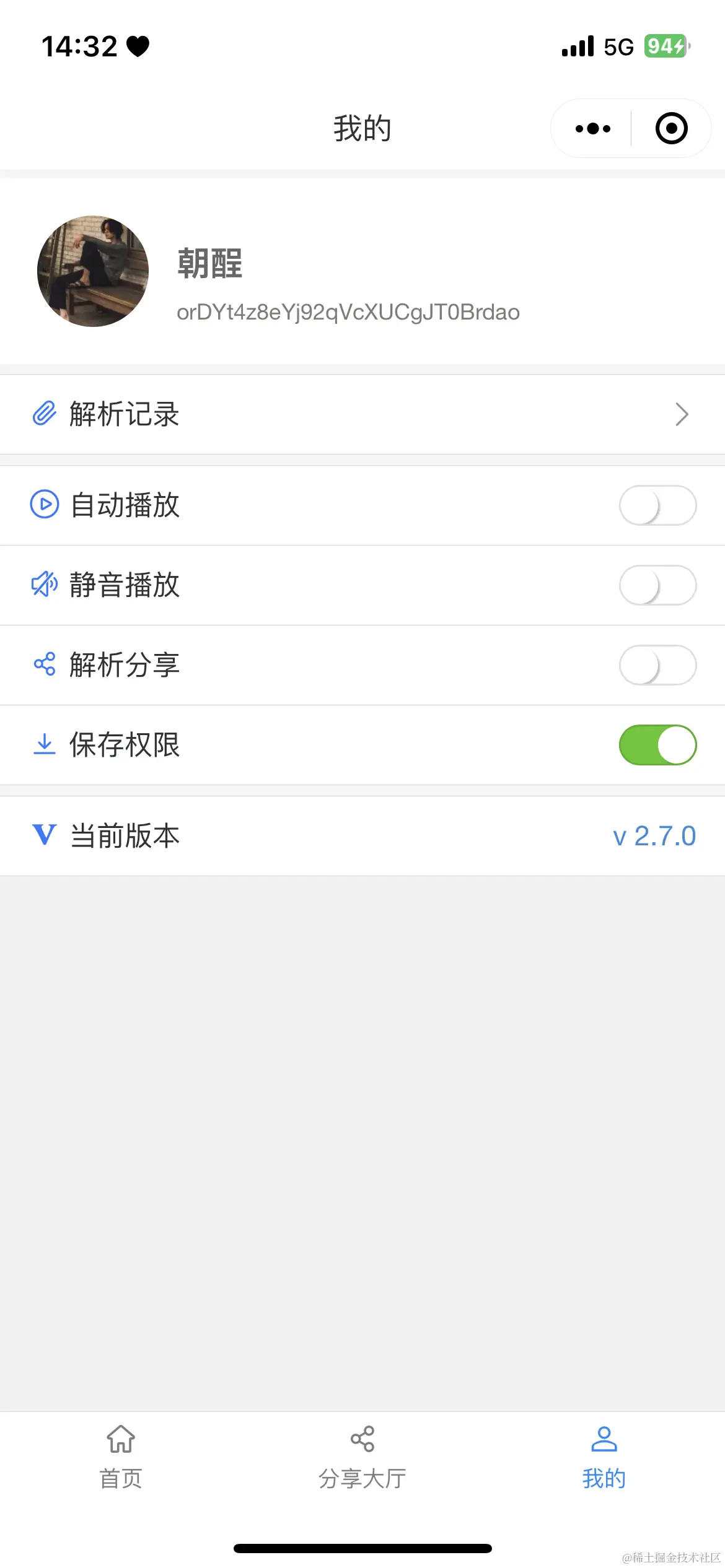Image resolution: width=725 pixels, height=1568 pixels.
Task: Disable the 保存权限 switch
Action: pos(657,745)
